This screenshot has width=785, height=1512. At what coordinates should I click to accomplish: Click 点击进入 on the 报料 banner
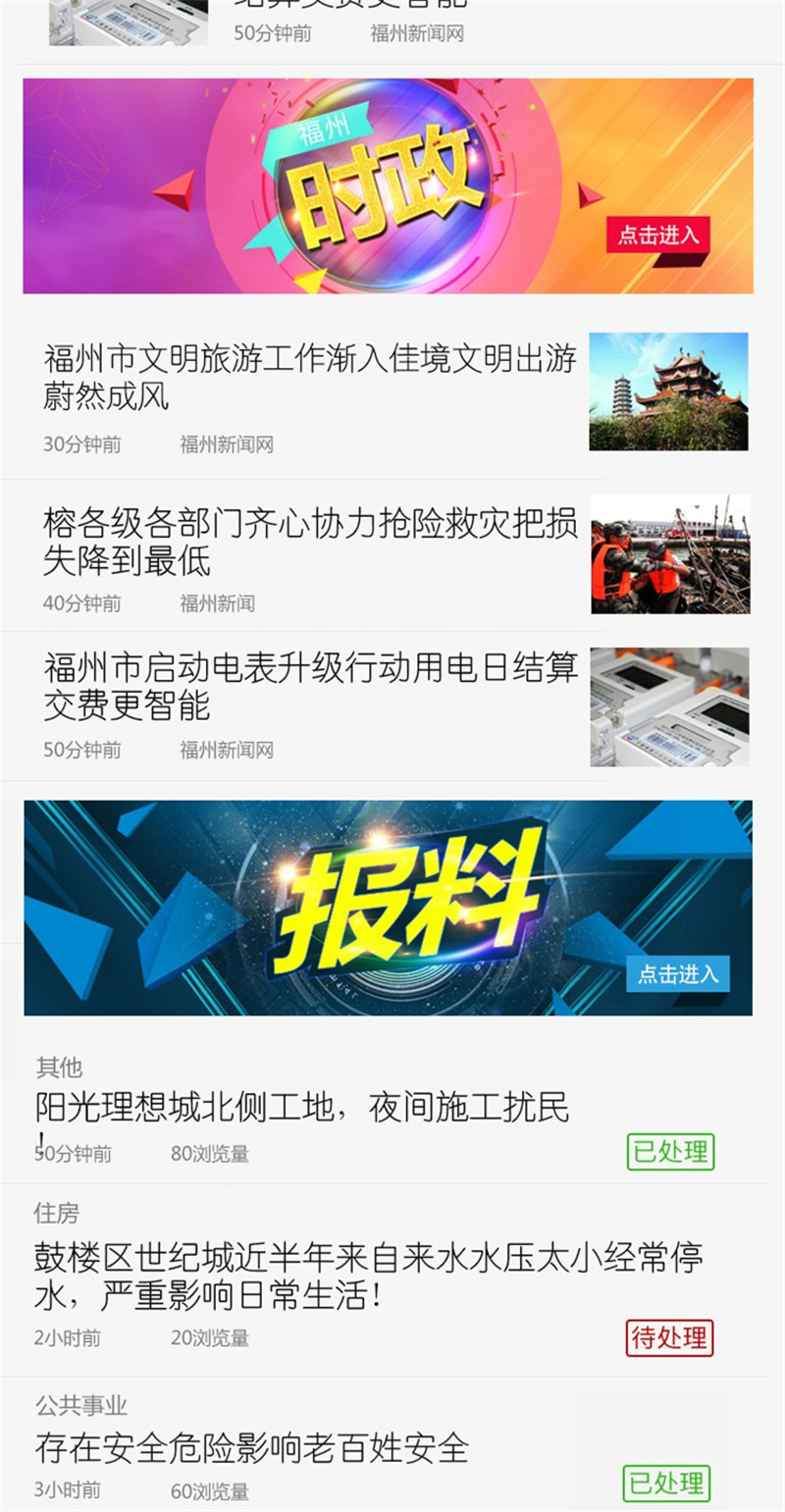pyautogui.click(x=680, y=975)
